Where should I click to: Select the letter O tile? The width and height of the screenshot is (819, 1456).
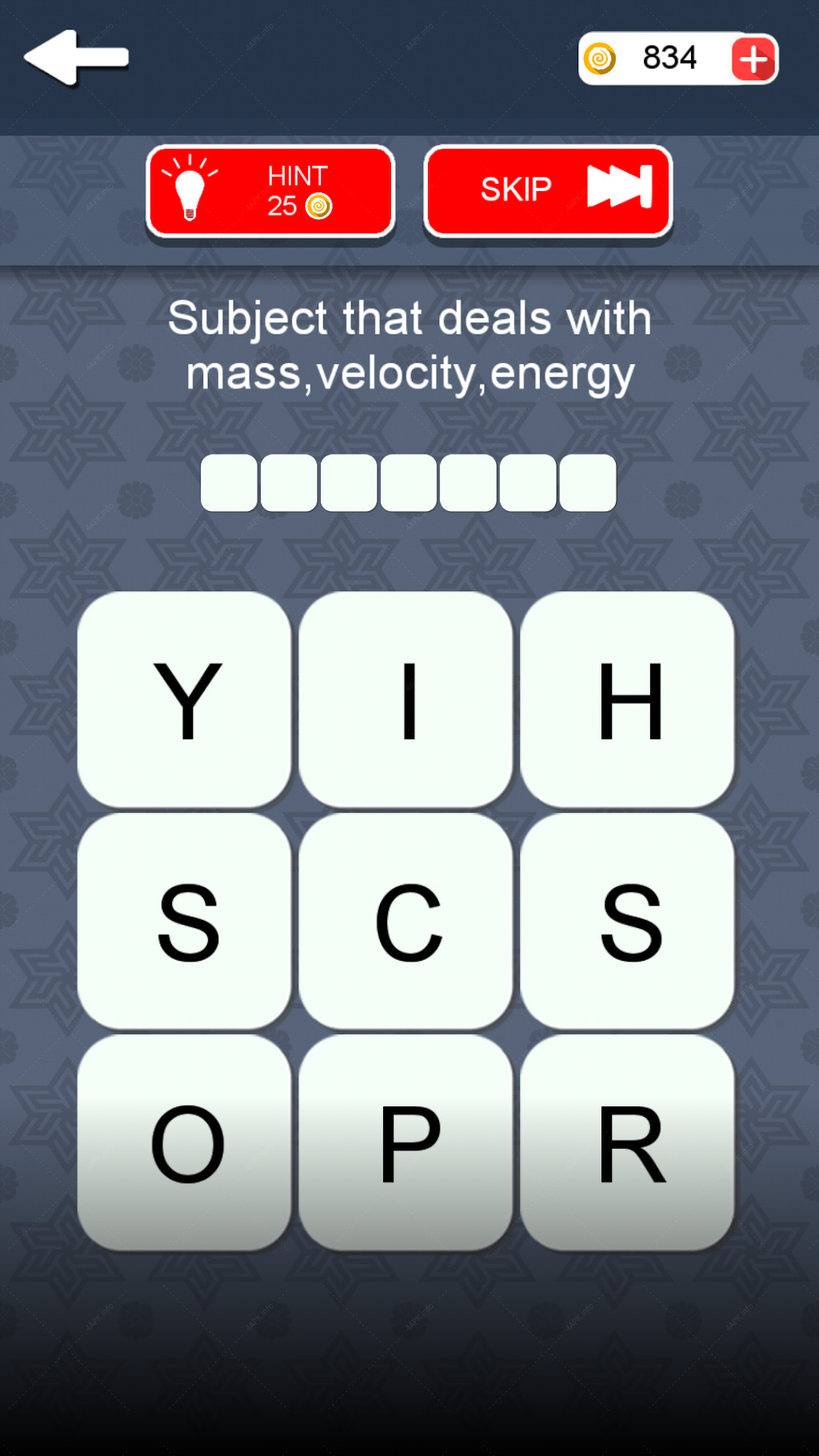[185, 1142]
